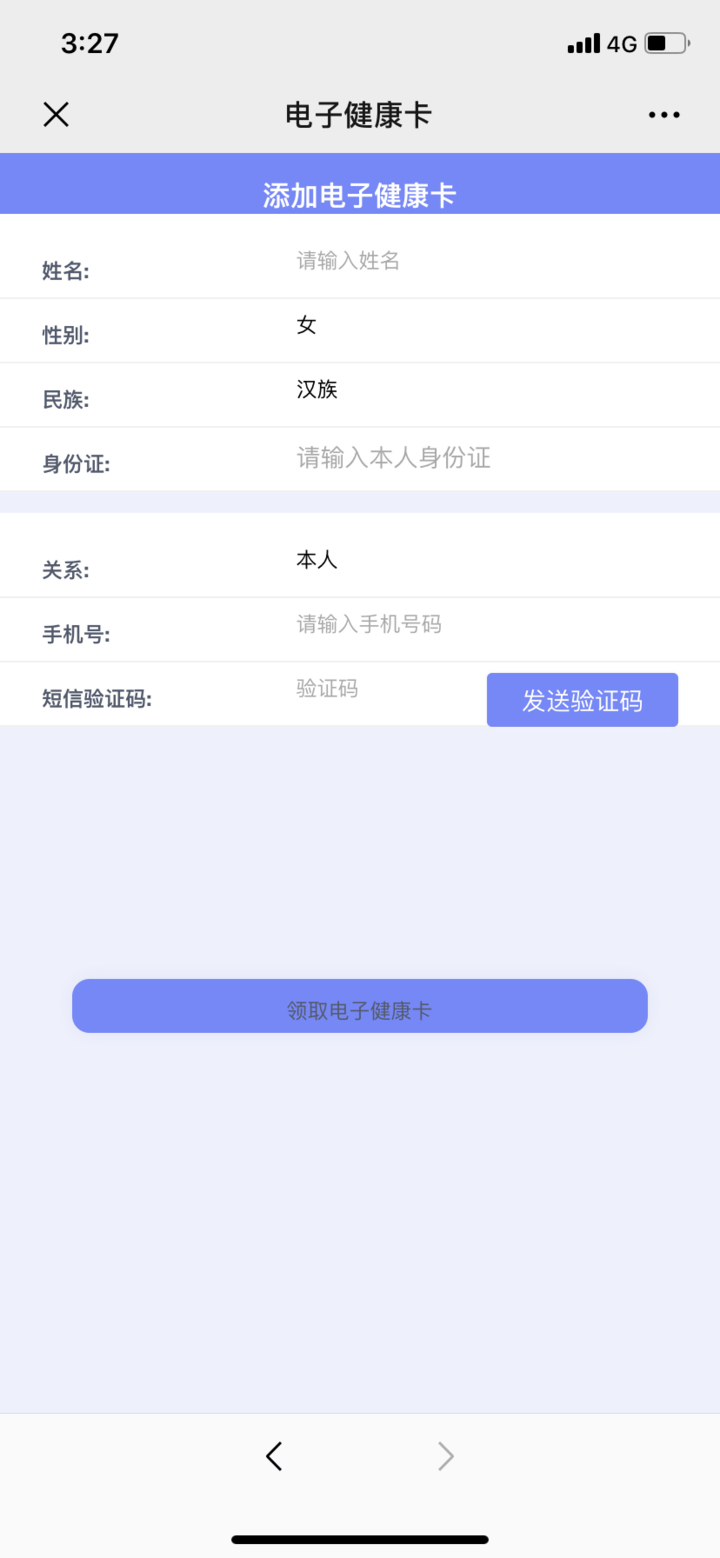The height and width of the screenshot is (1558, 720).
Task: Go back with the browser back arrow
Action: pyautogui.click(x=274, y=1456)
